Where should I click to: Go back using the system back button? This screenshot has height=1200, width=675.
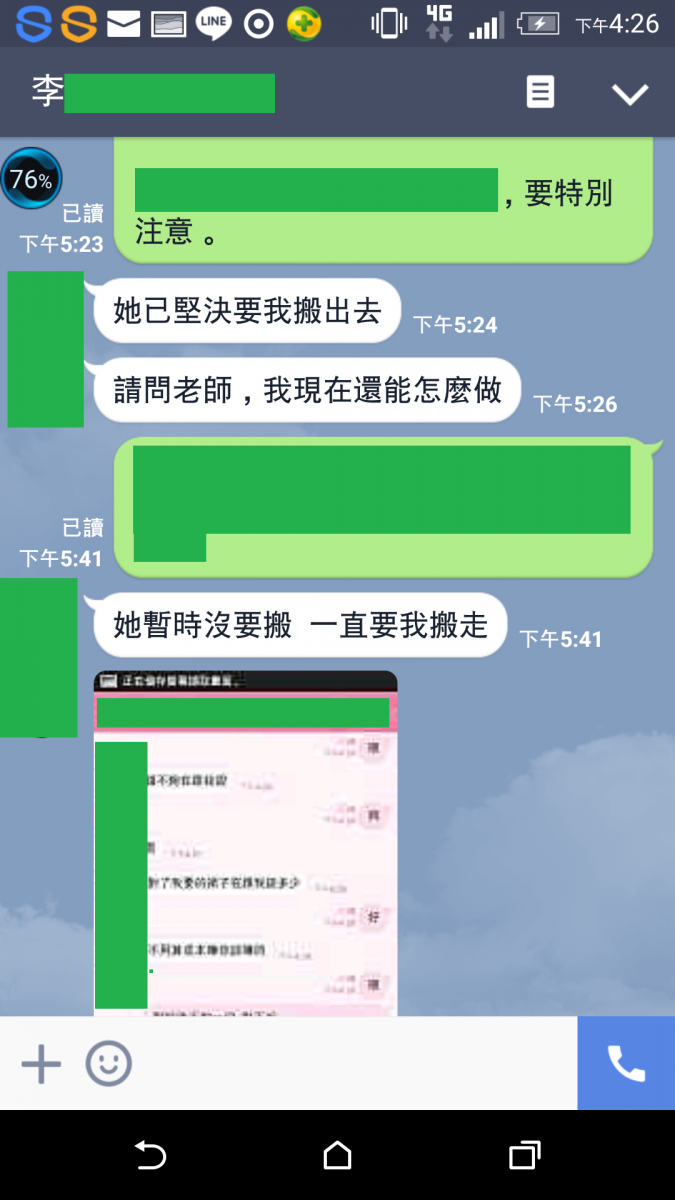(x=150, y=1156)
